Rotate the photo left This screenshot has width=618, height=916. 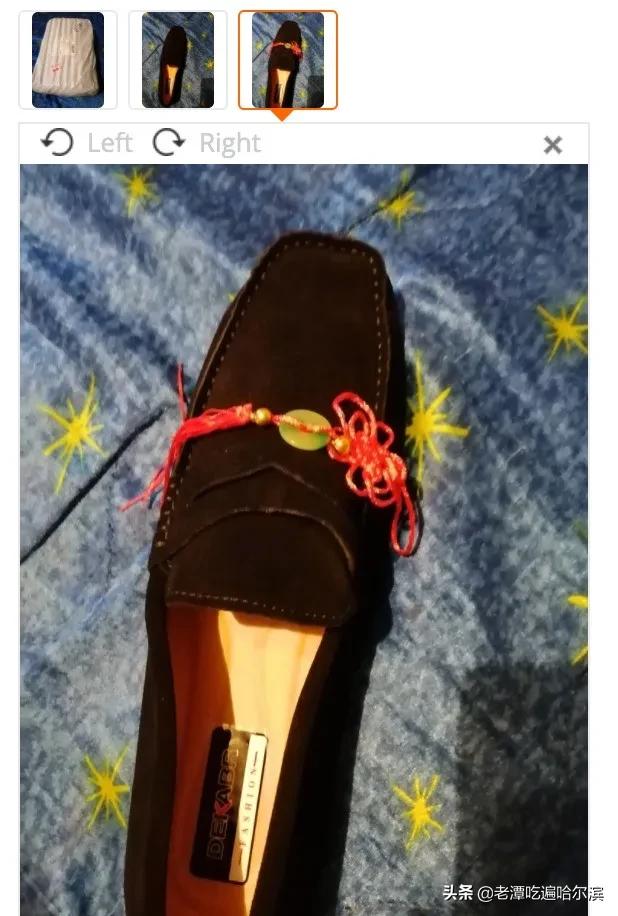click(x=86, y=144)
